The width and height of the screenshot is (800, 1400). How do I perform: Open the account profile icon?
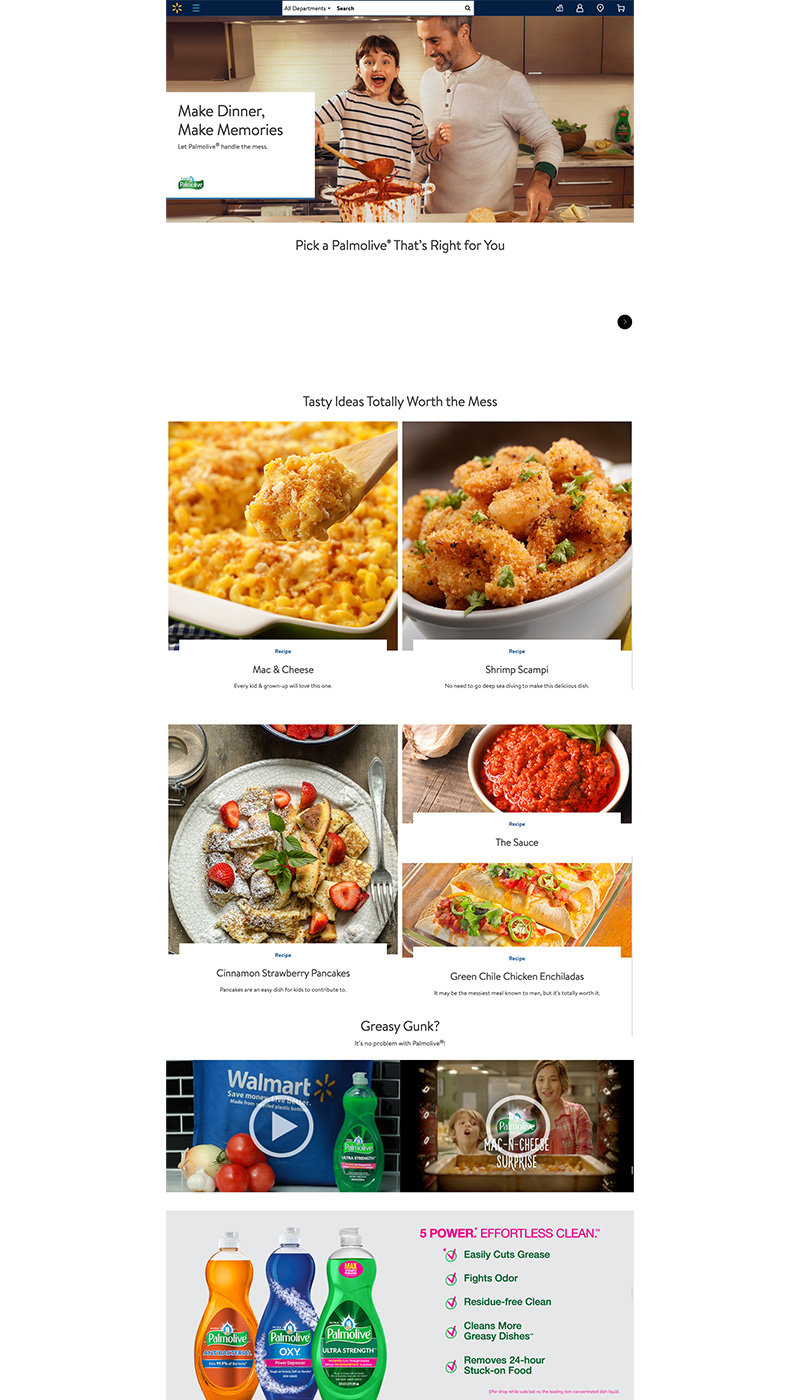[579, 8]
